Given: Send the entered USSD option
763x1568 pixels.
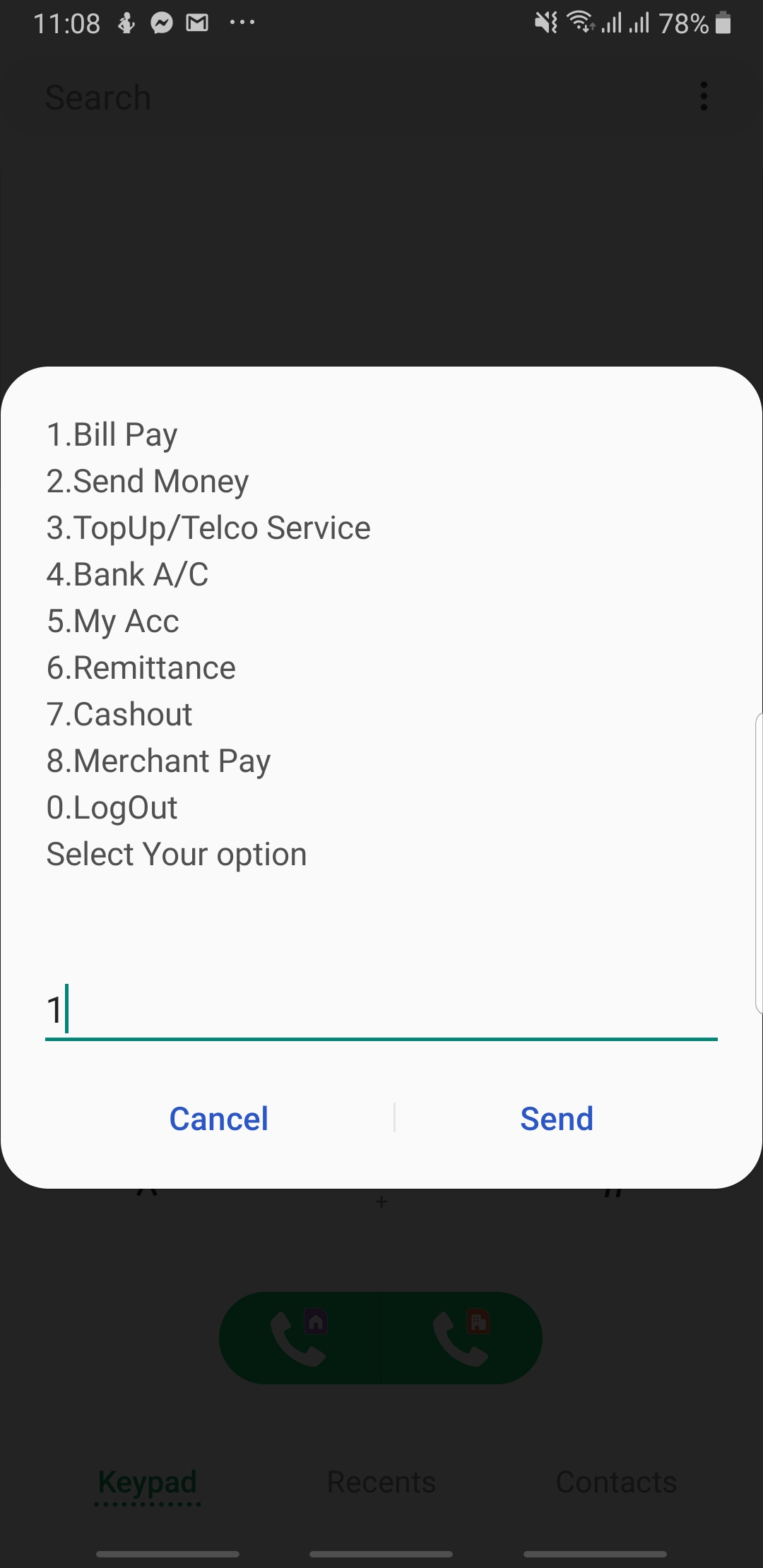Looking at the screenshot, I should coord(557,1119).
